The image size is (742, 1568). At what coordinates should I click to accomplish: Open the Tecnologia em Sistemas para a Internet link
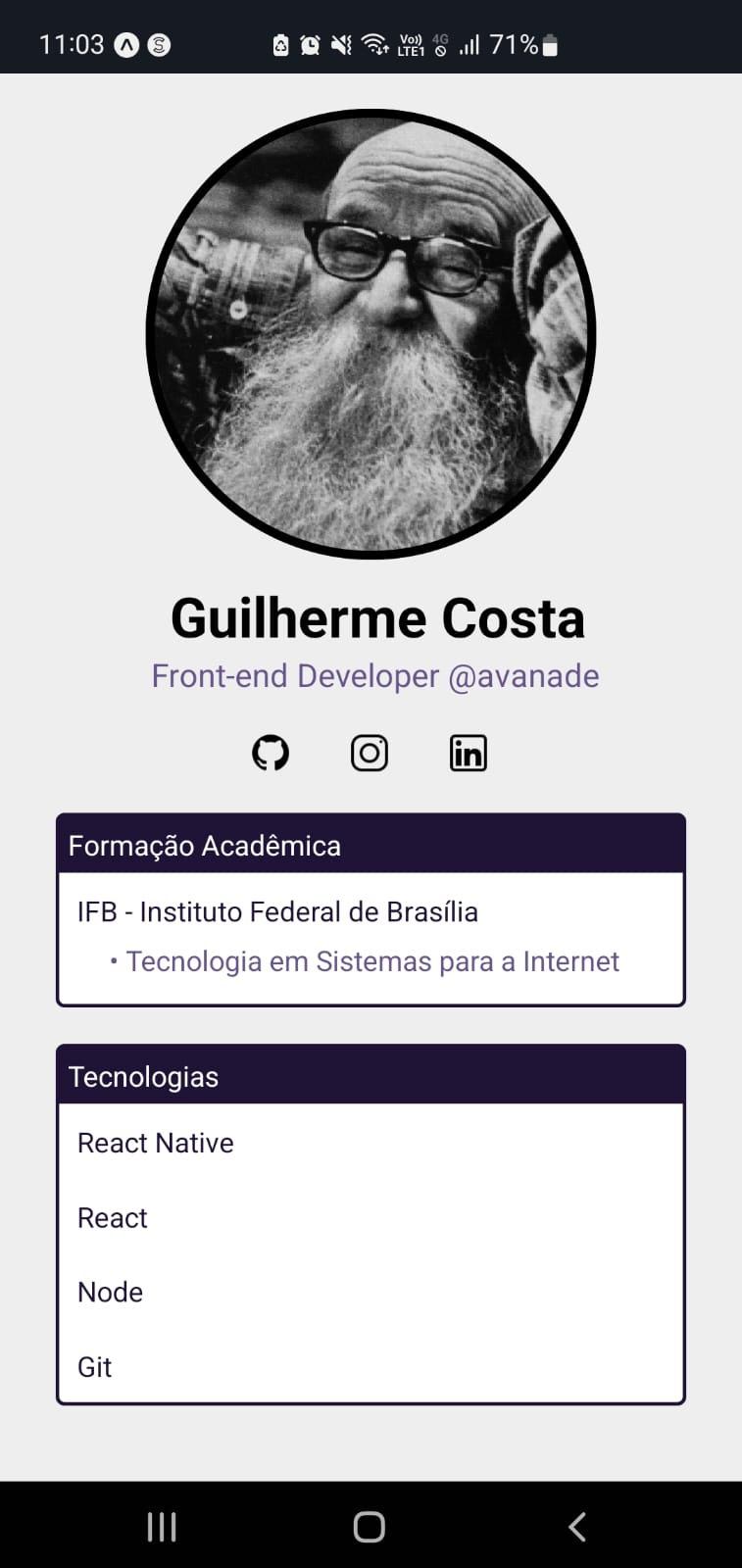(x=373, y=961)
